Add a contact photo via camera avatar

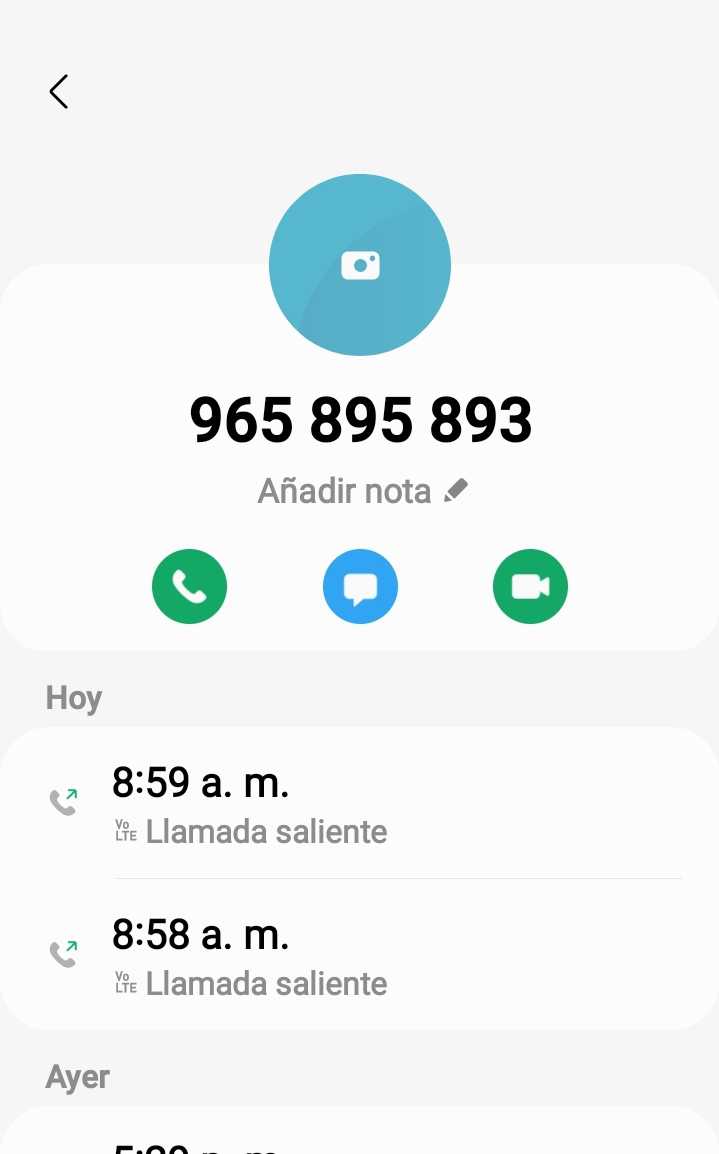[360, 265]
